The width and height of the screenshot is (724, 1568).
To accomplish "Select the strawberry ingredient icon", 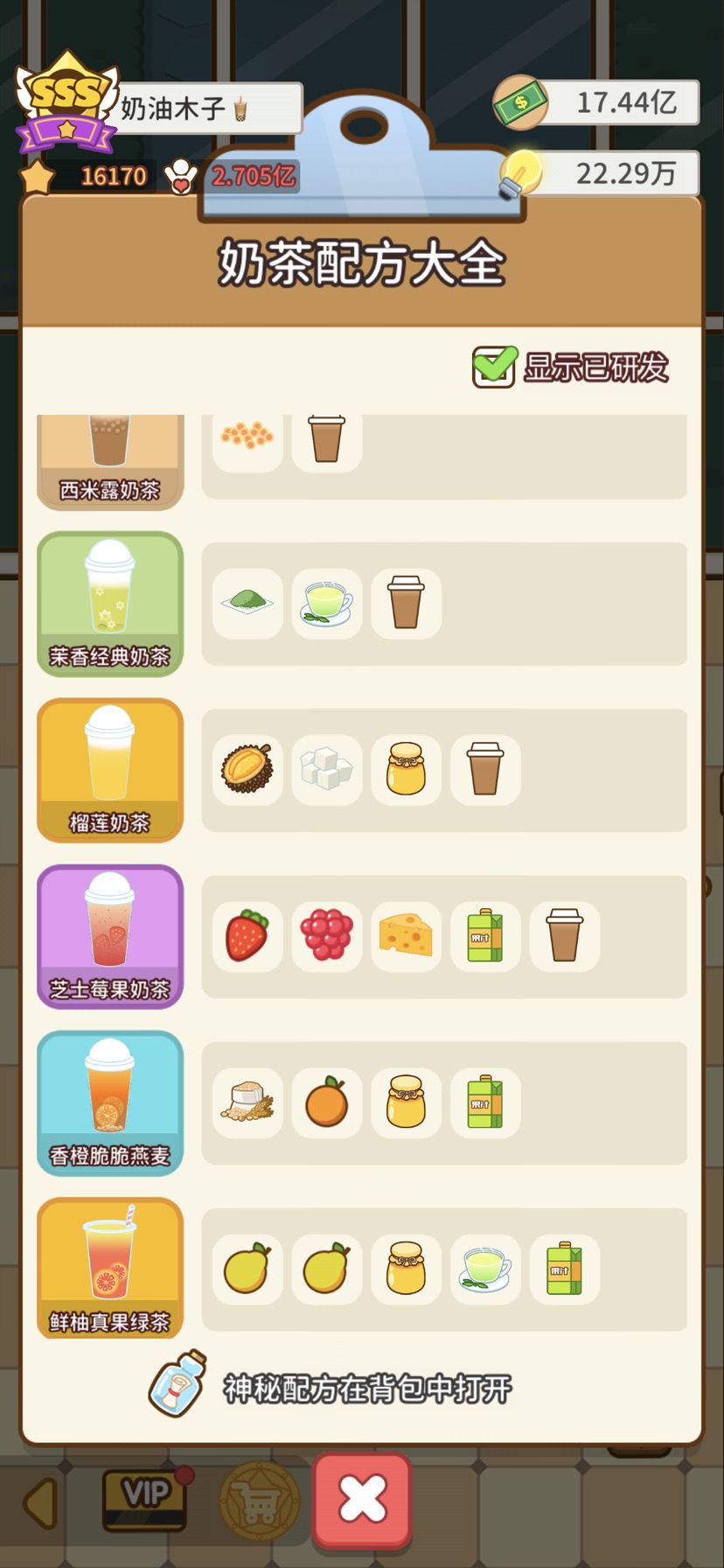I will tap(247, 935).
